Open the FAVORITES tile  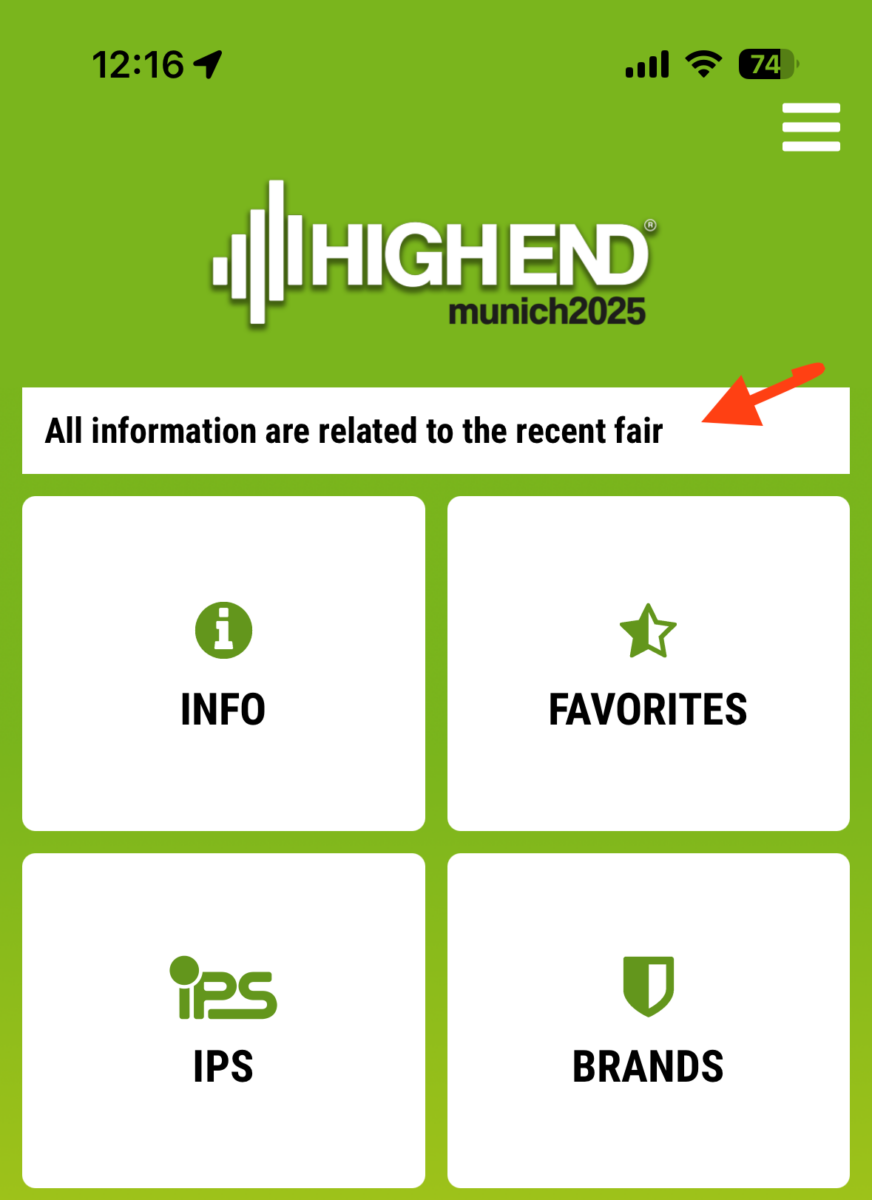(x=648, y=664)
